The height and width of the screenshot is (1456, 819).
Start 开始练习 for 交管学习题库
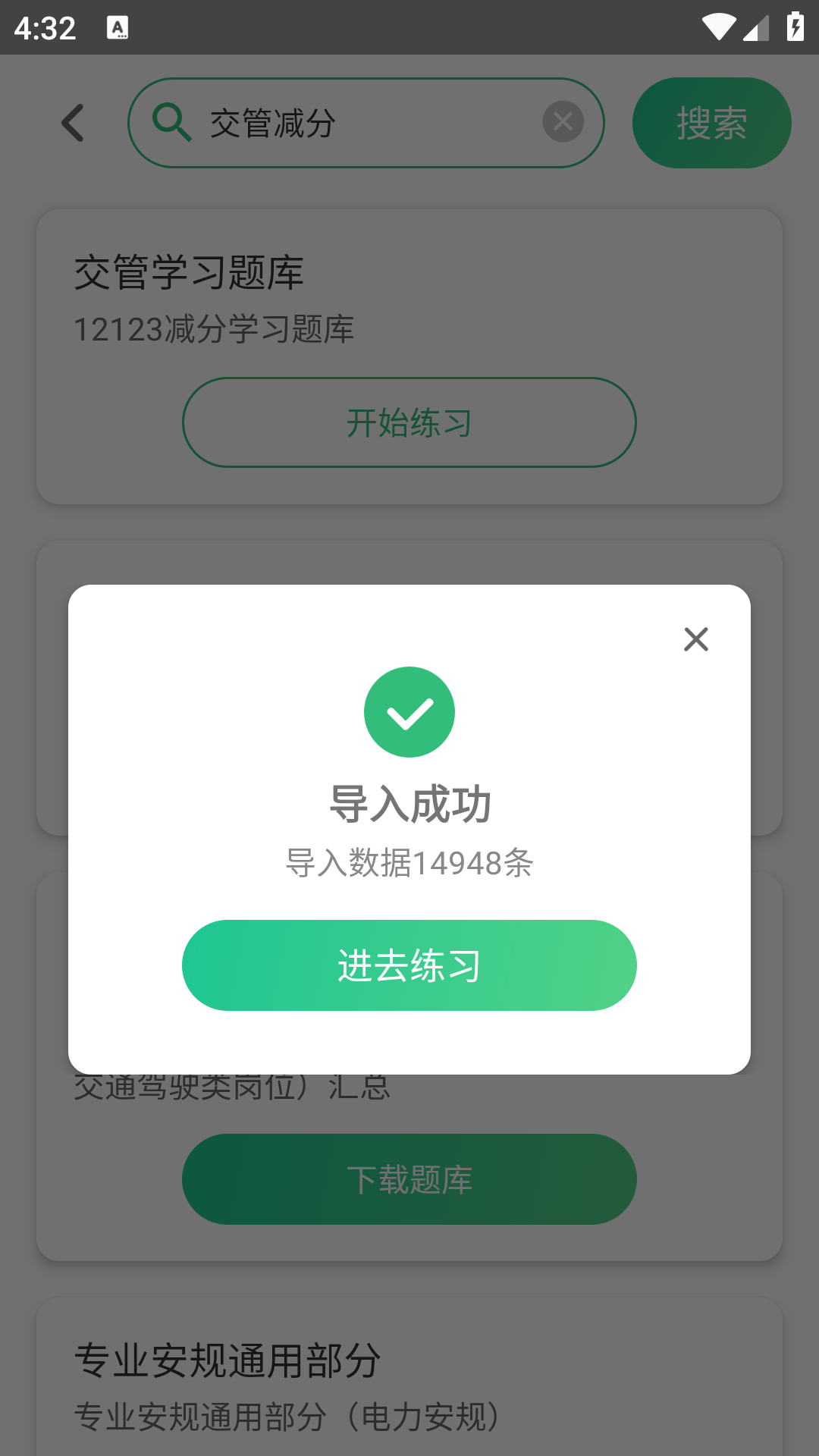[409, 422]
